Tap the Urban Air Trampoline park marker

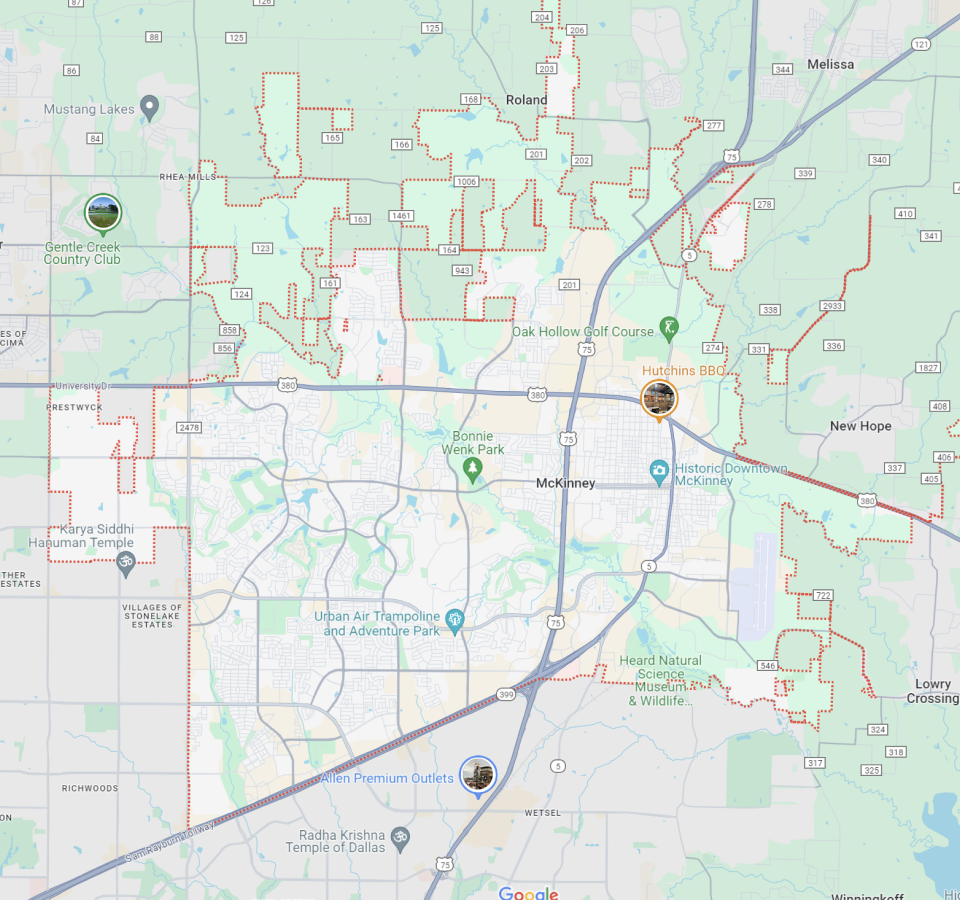[x=455, y=620]
